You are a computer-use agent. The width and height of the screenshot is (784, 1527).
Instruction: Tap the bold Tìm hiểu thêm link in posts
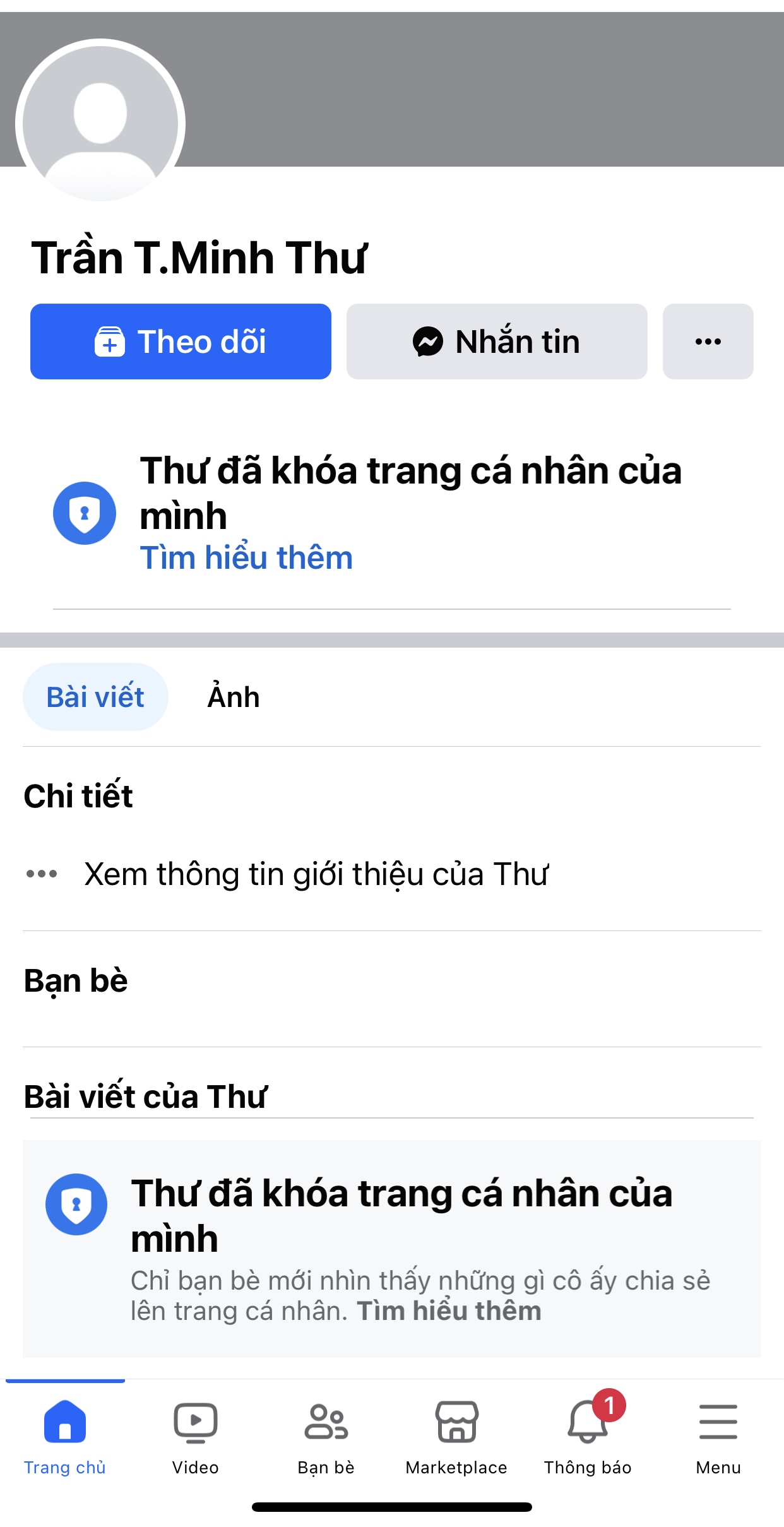(449, 1311)
